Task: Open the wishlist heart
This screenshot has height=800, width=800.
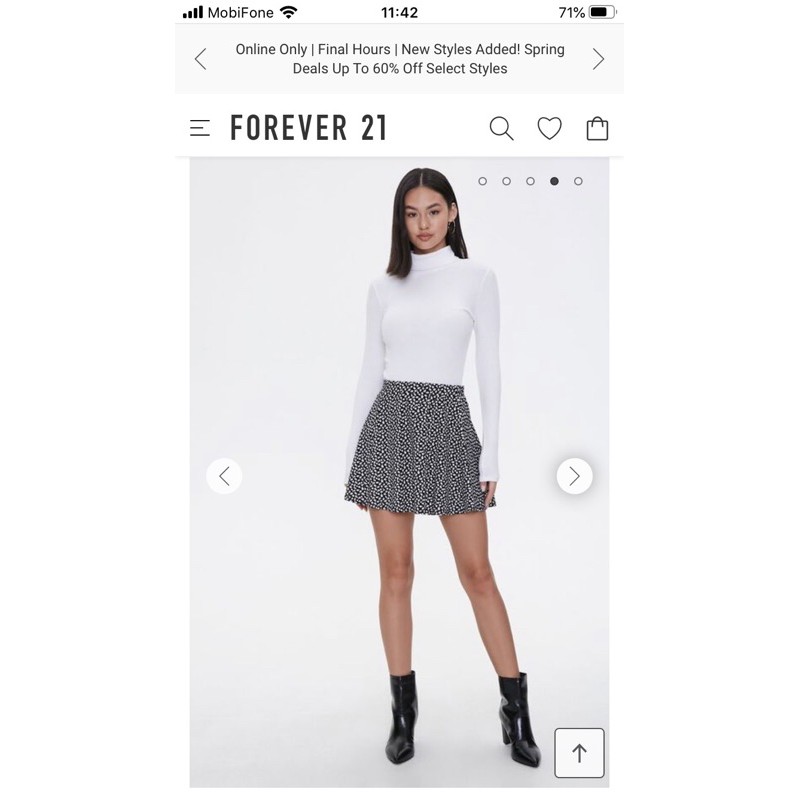Action: point(549,128)
